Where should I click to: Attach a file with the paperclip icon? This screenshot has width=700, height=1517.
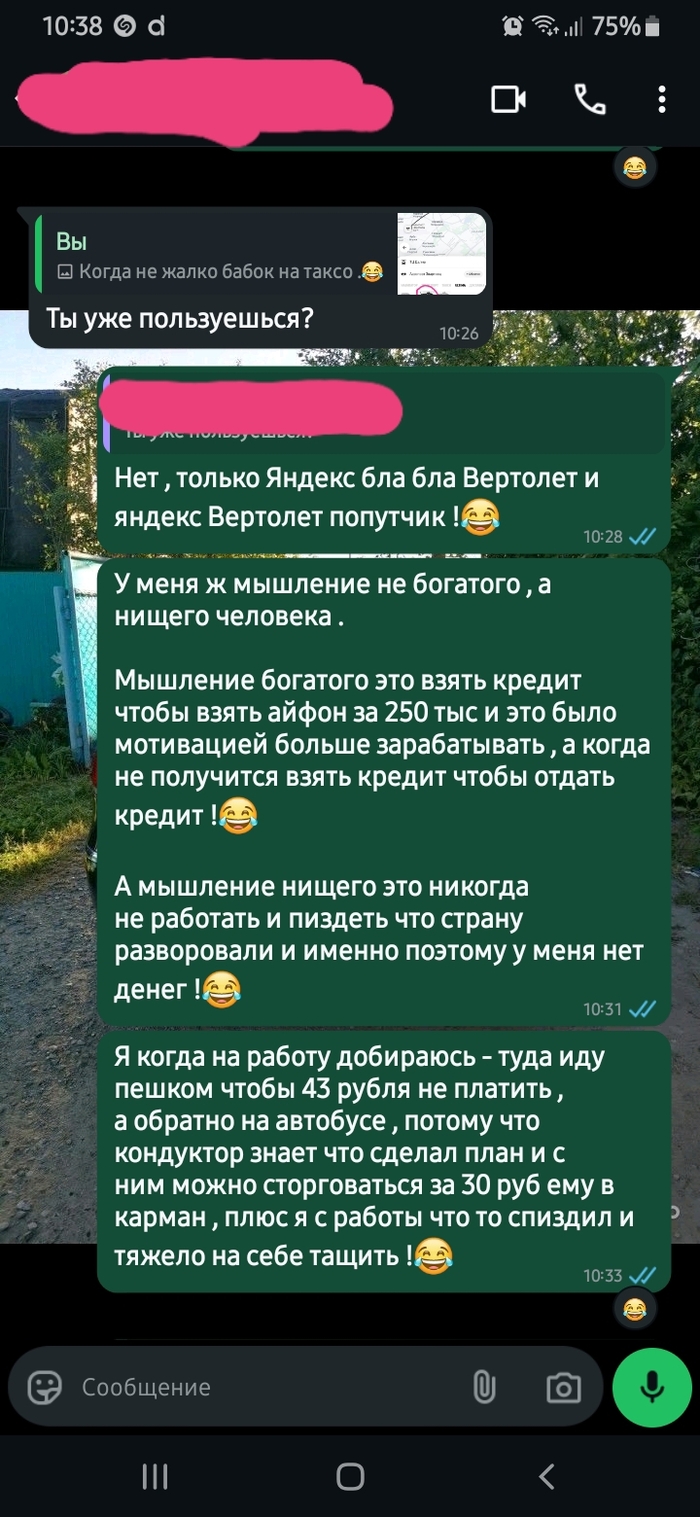pyautogui.click(x=485, y=1387)
